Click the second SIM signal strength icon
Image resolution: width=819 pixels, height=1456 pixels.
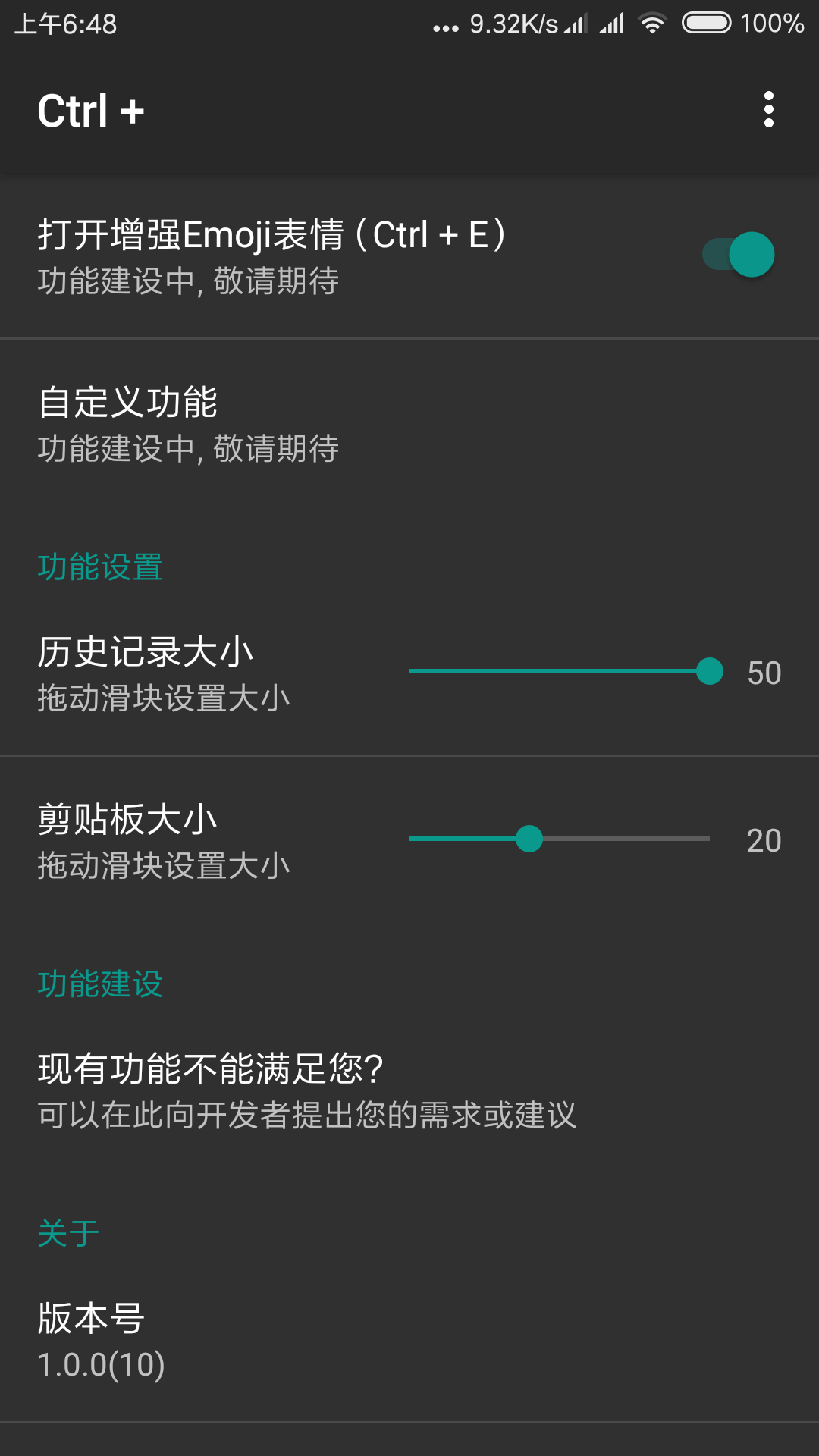tap(611, 23)
